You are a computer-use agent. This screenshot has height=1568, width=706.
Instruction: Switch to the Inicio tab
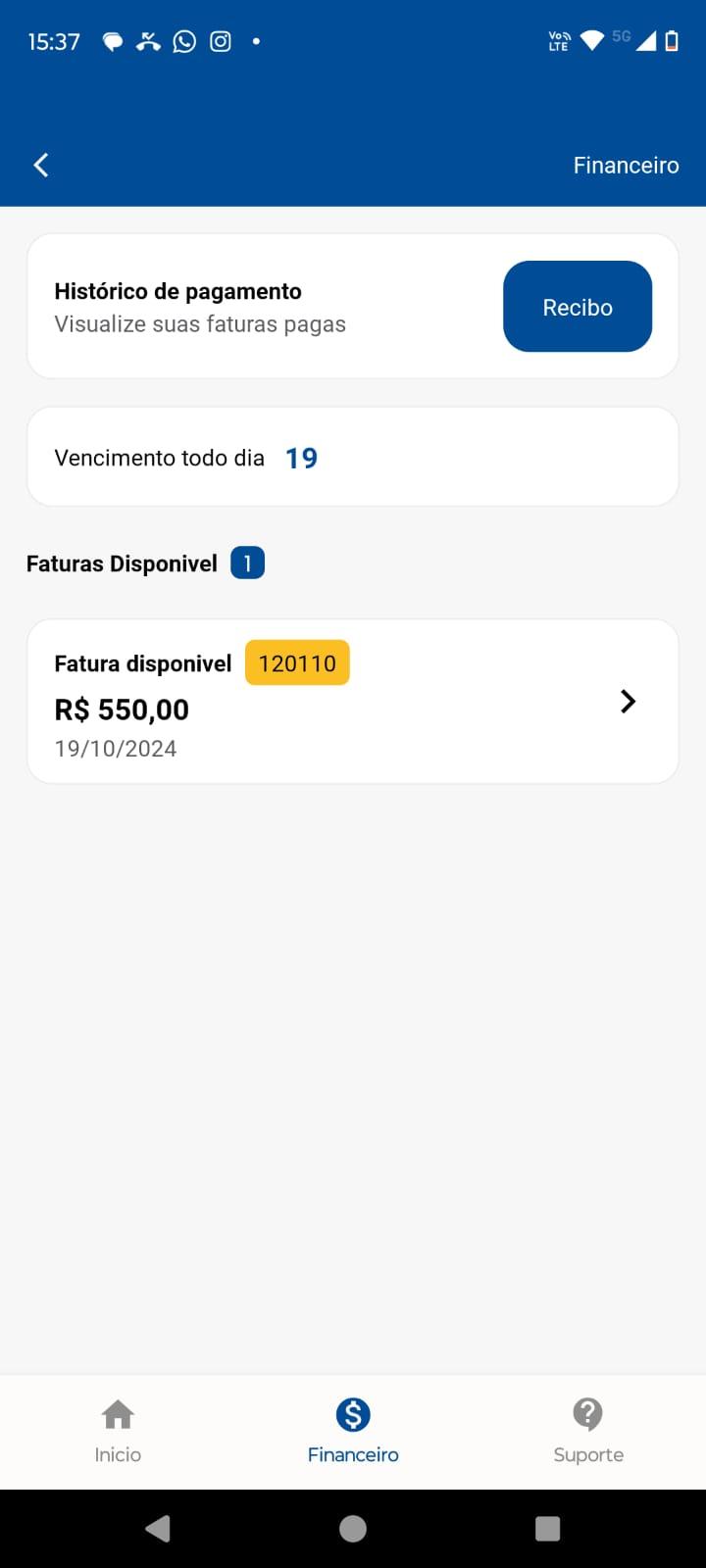tap(118, 1432)
